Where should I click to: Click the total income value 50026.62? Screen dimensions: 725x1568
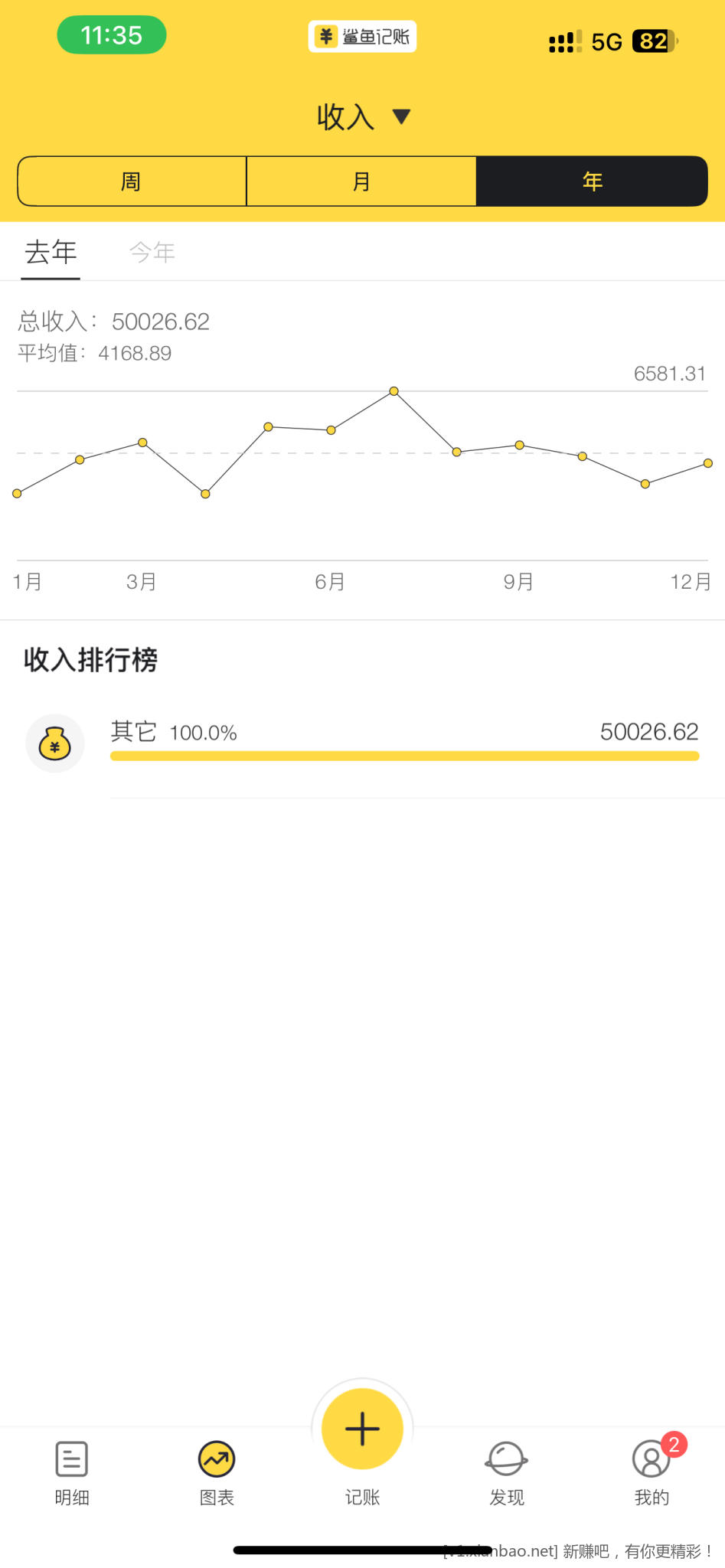(x=161, y=322)
